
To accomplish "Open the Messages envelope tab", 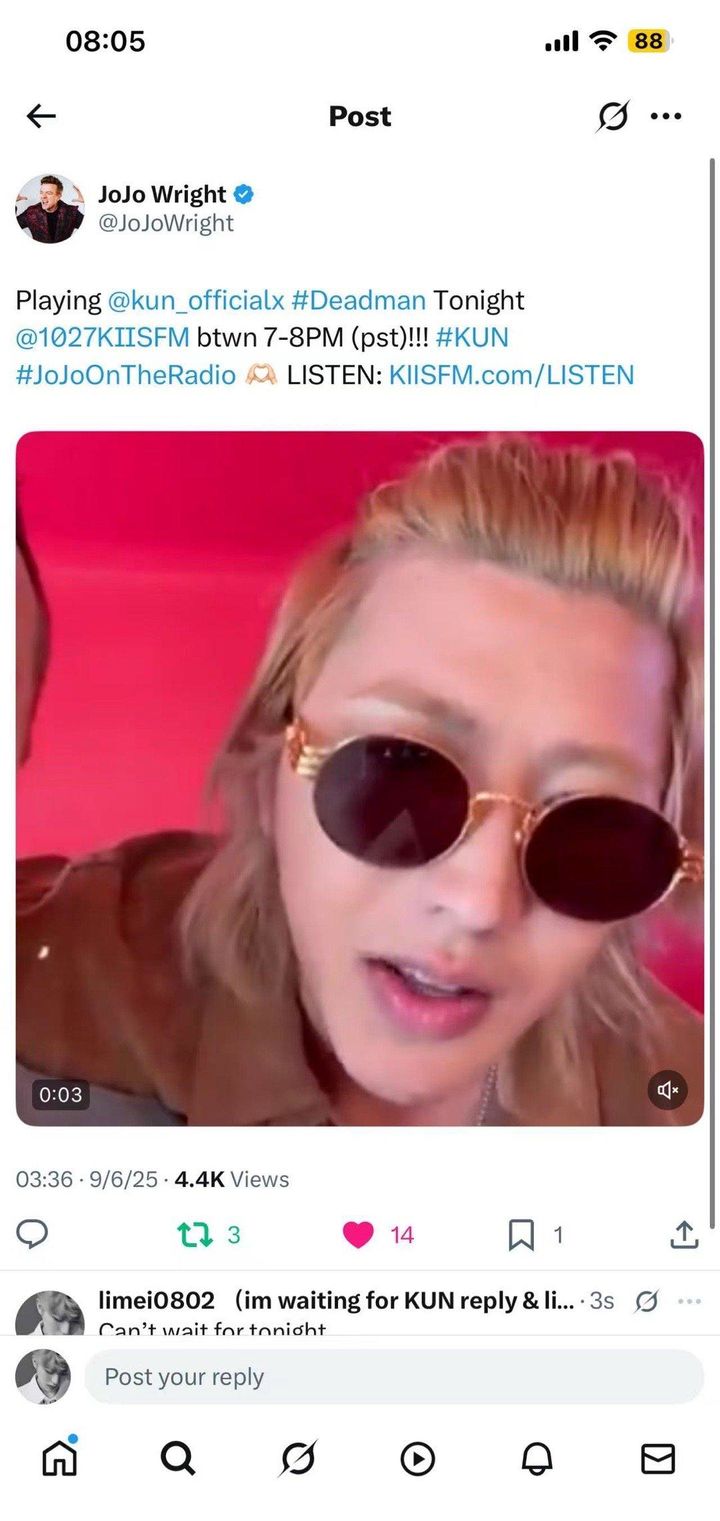I will pyautogui.click(x=657, y=1459).
